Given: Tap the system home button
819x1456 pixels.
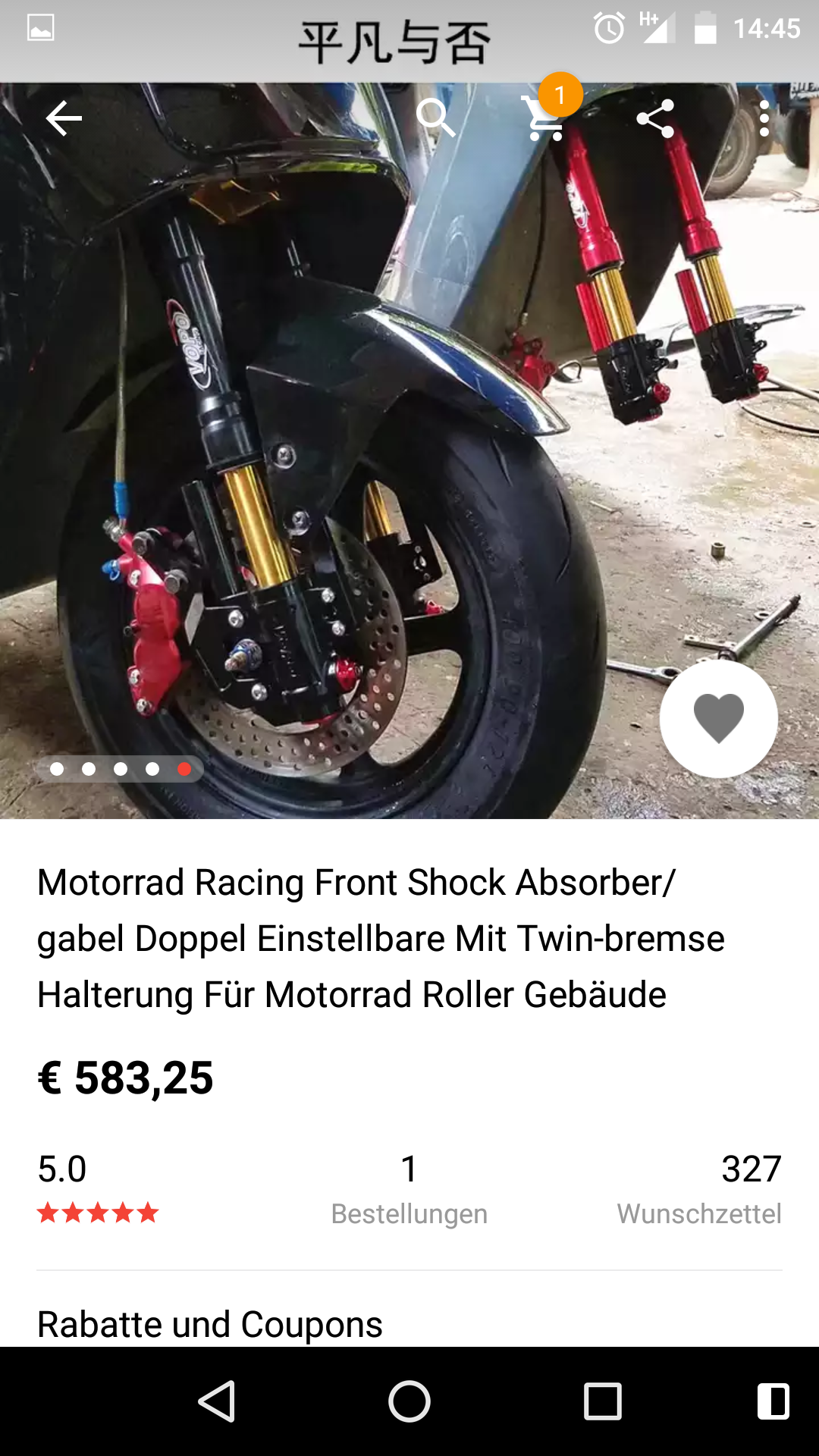Looking at the screenshot, I should [x=409, y=1401].
